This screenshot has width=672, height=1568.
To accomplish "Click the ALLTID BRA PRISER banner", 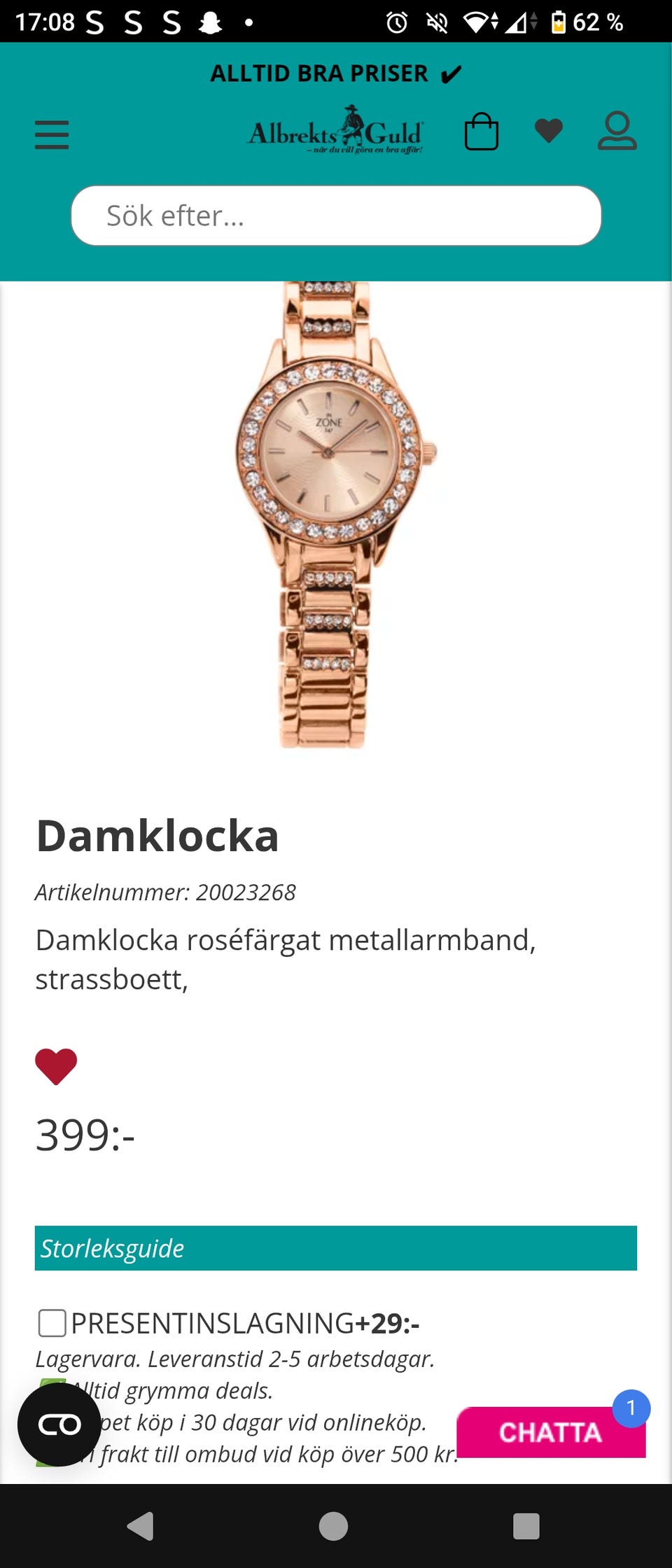I will tap(336, 72).
